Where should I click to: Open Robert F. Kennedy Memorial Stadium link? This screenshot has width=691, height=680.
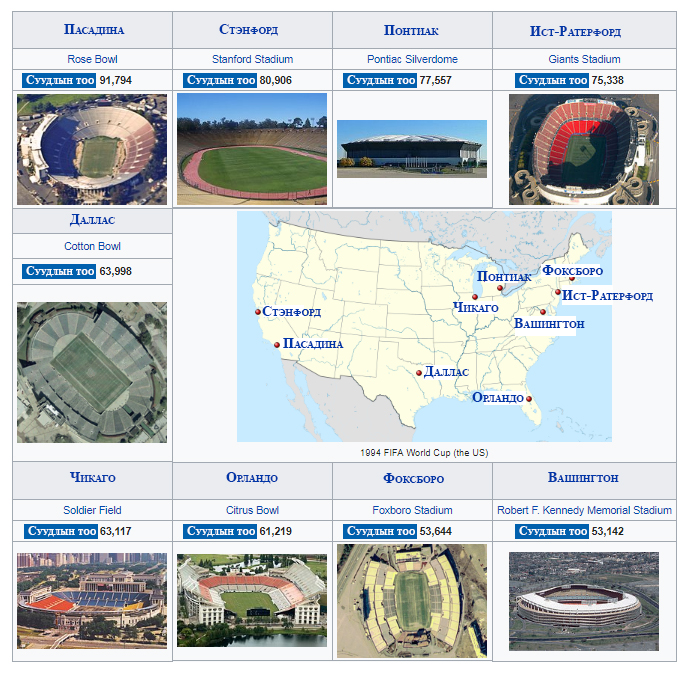pyautogui.click(x=584, y=510)
